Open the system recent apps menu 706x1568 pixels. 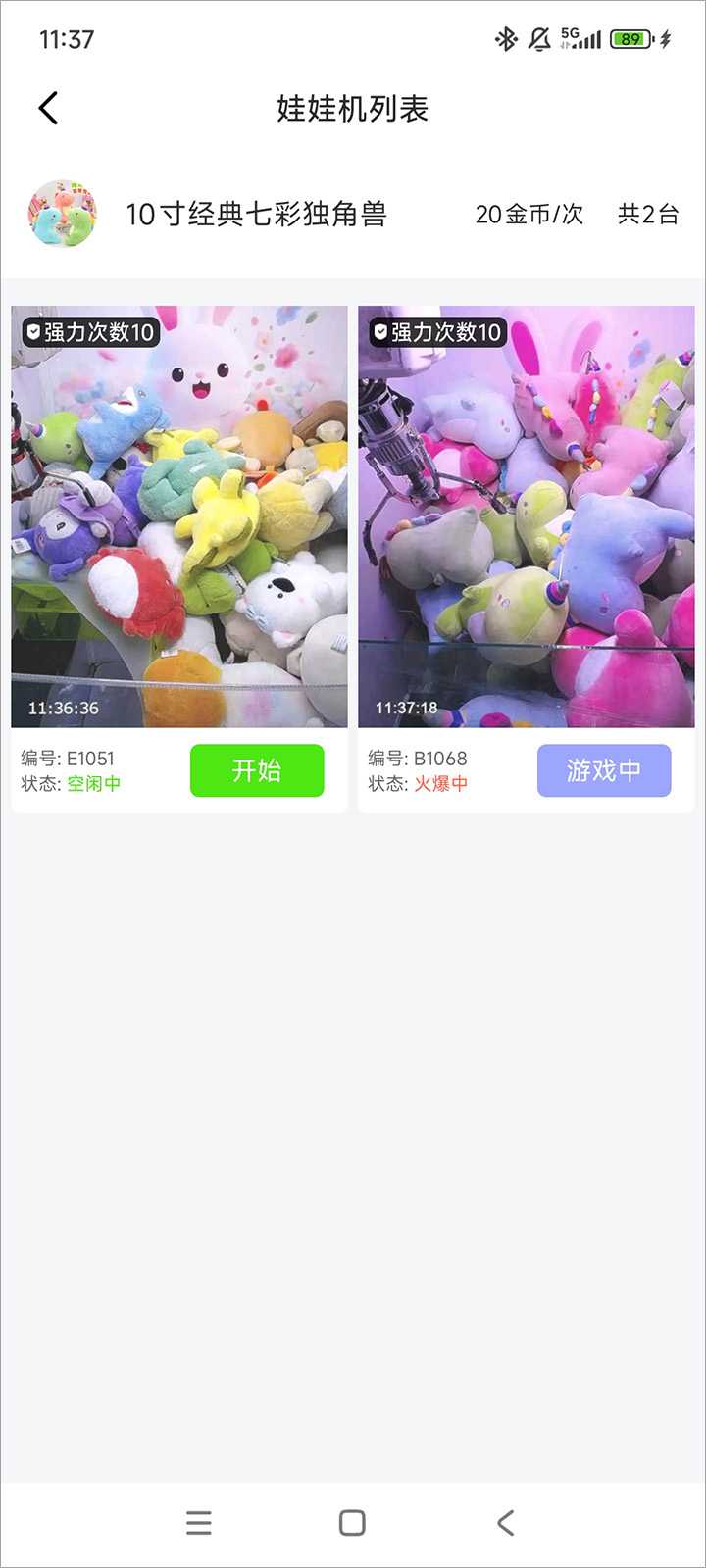pos(199,1522)
